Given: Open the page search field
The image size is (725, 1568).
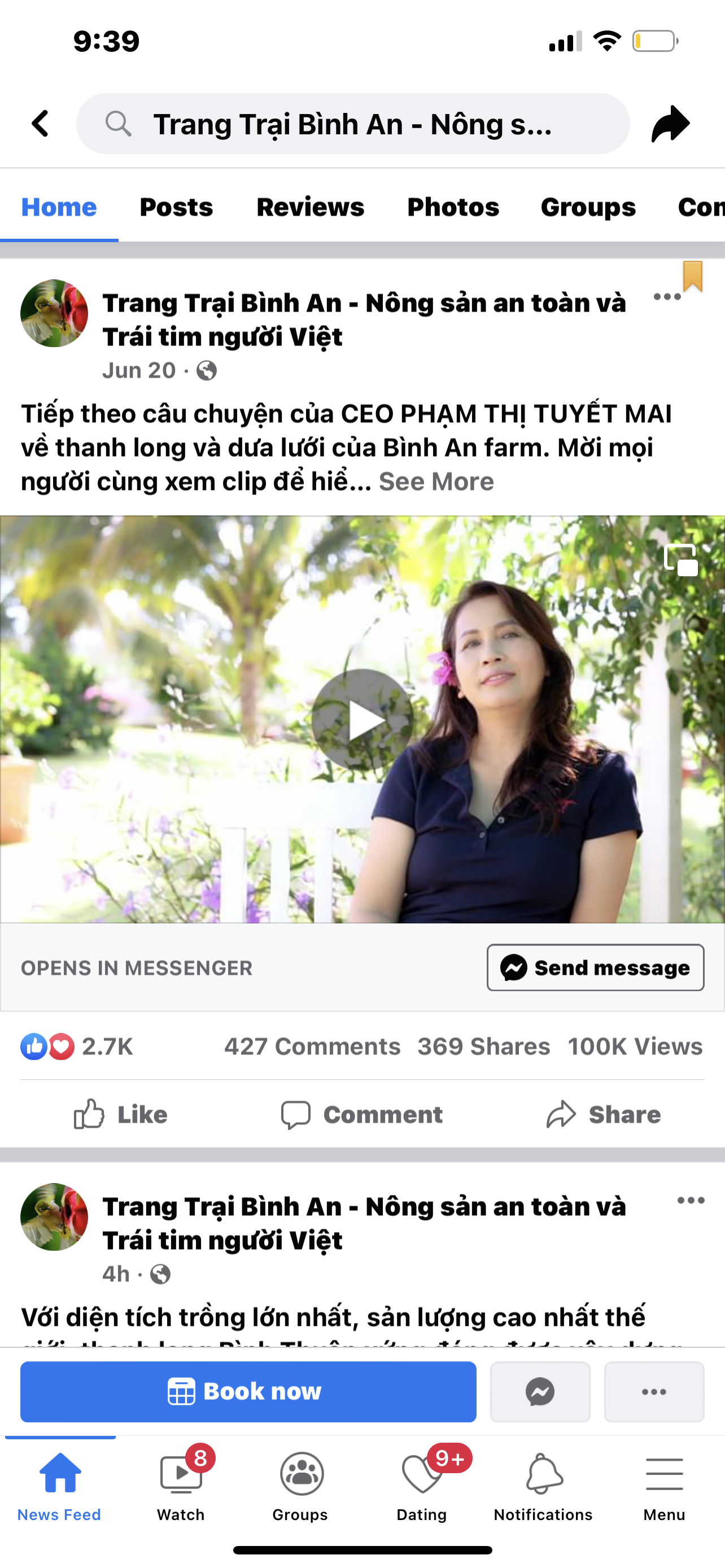Looking at the screenshot, I should [352, 124].
